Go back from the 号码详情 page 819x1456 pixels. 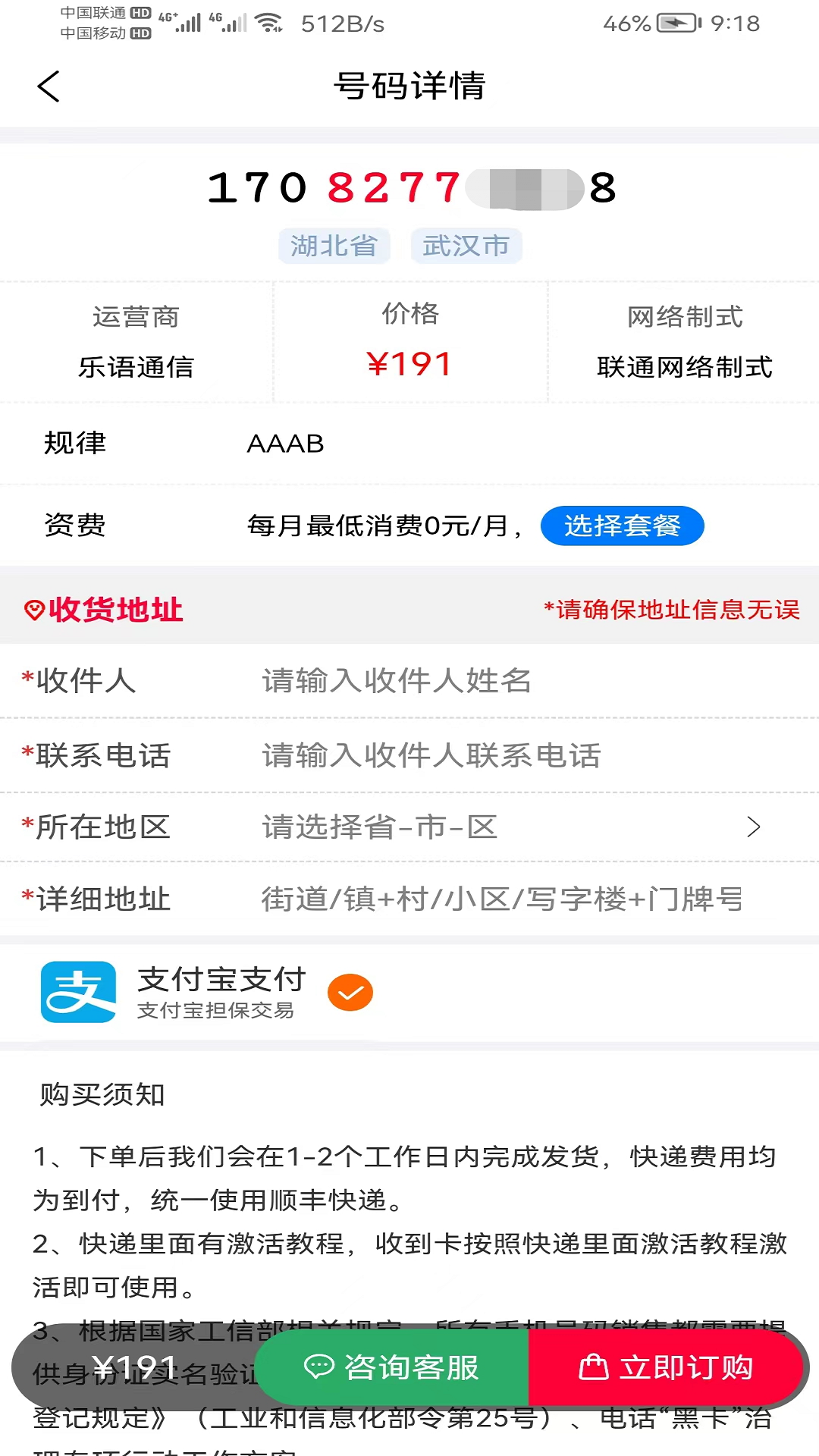click(49, 86)
